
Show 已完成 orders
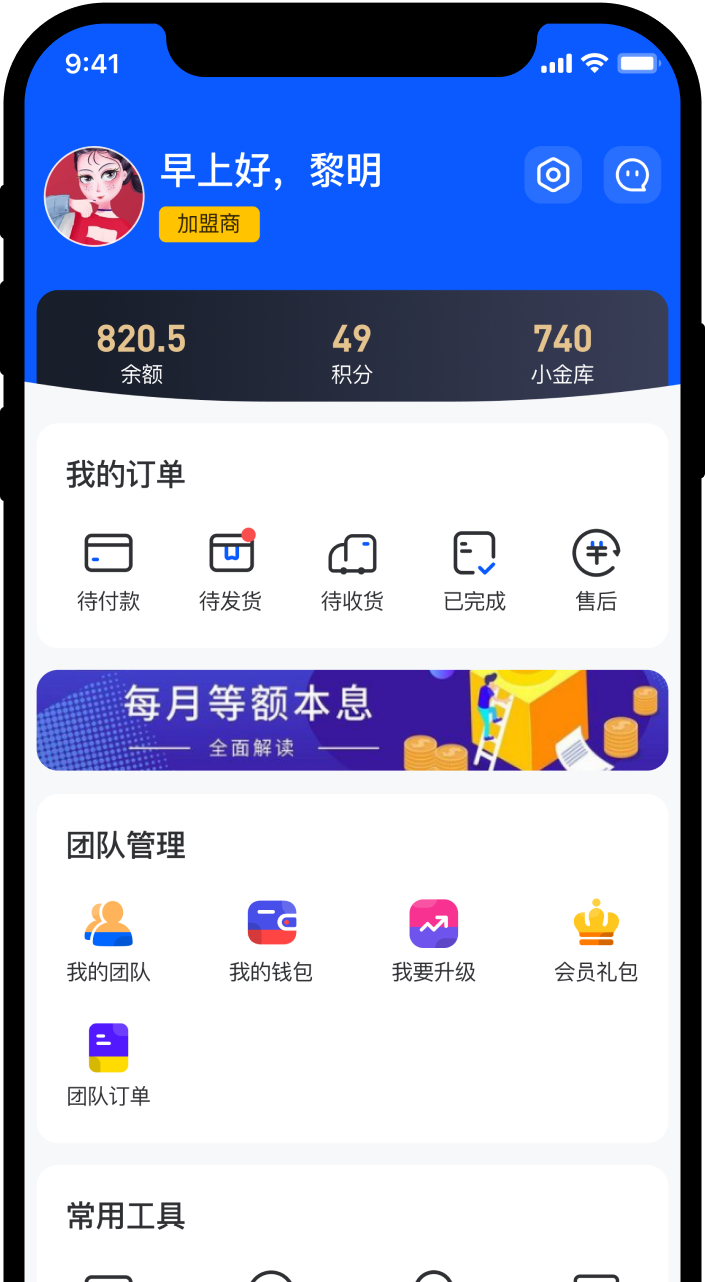(475, 571)
